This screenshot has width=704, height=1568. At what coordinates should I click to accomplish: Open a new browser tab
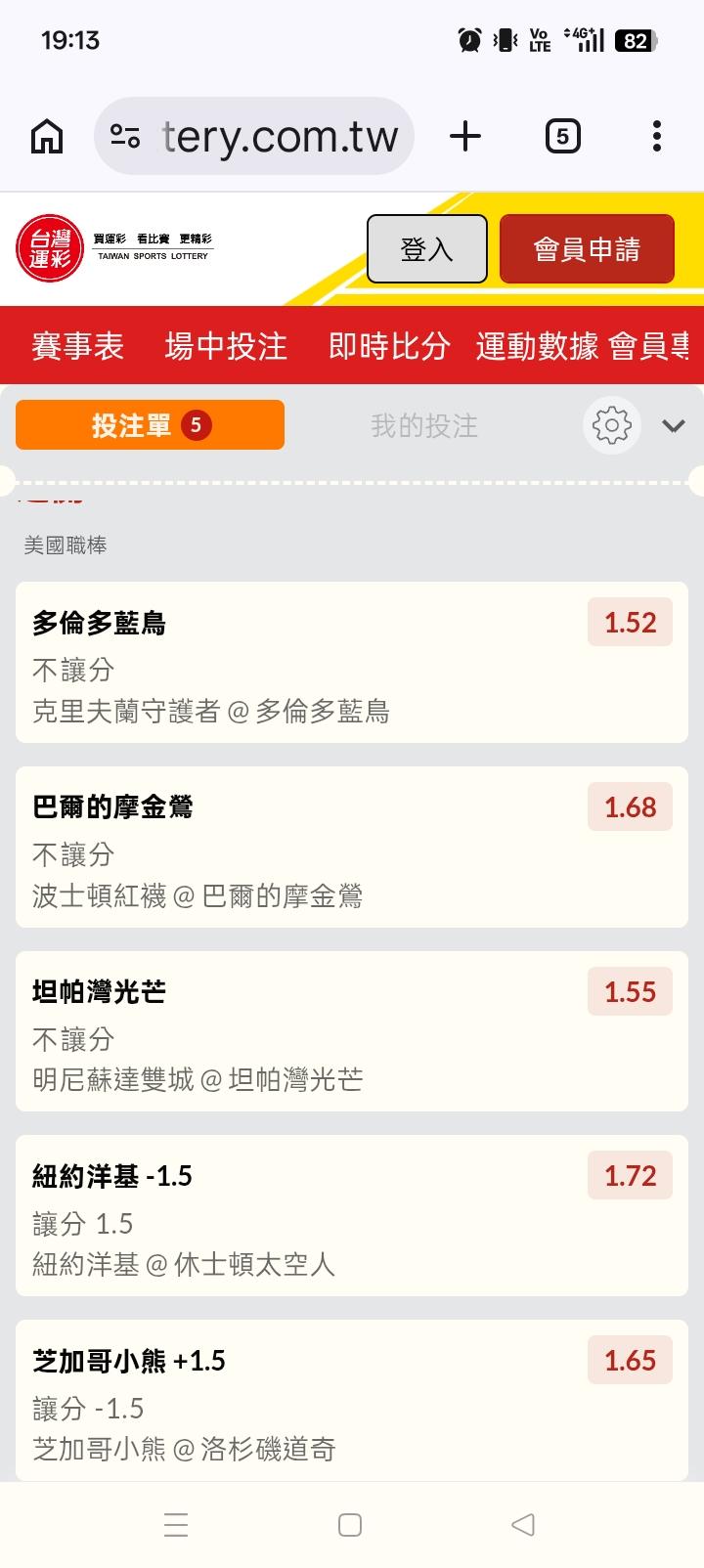[465, 136]
